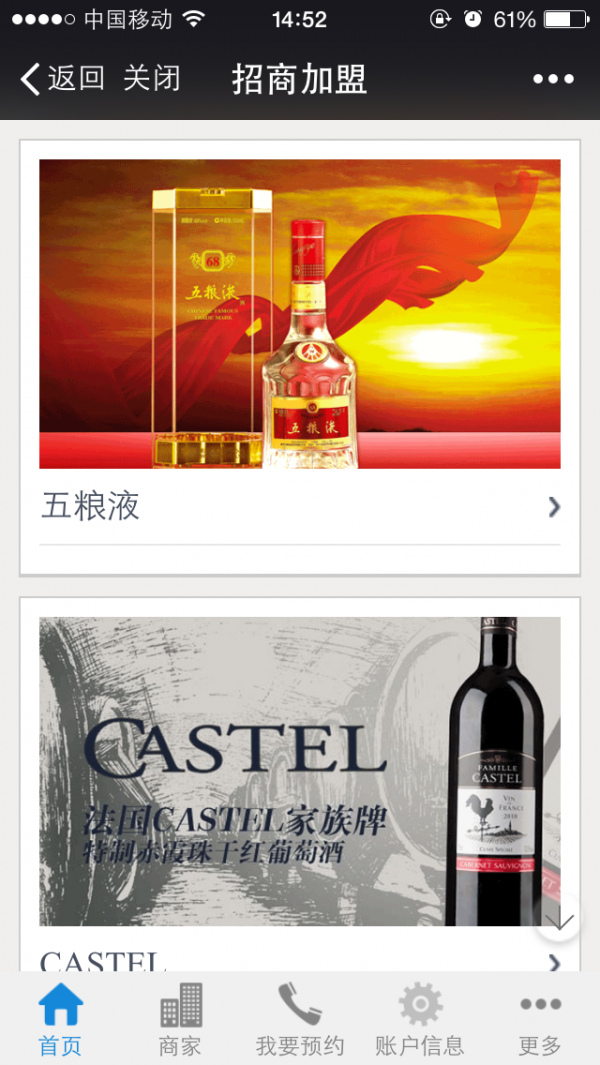Image resolution: width=600 pixels, height=1065 pixels.
Task: Switch to the 首页 tab
Action: (60, 1020)
